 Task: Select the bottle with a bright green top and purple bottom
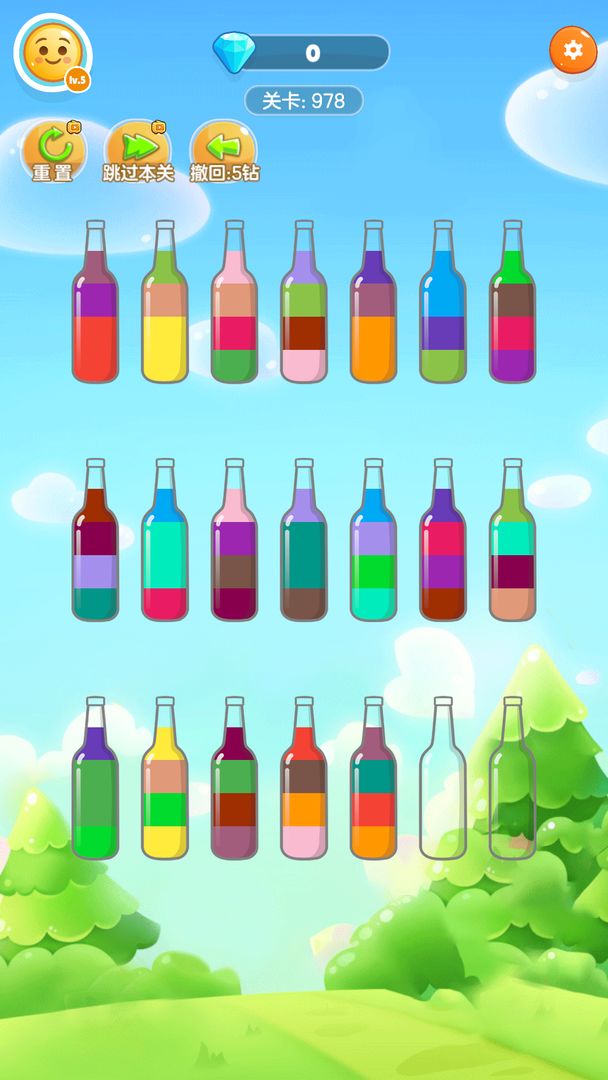(x=512, y=310)
